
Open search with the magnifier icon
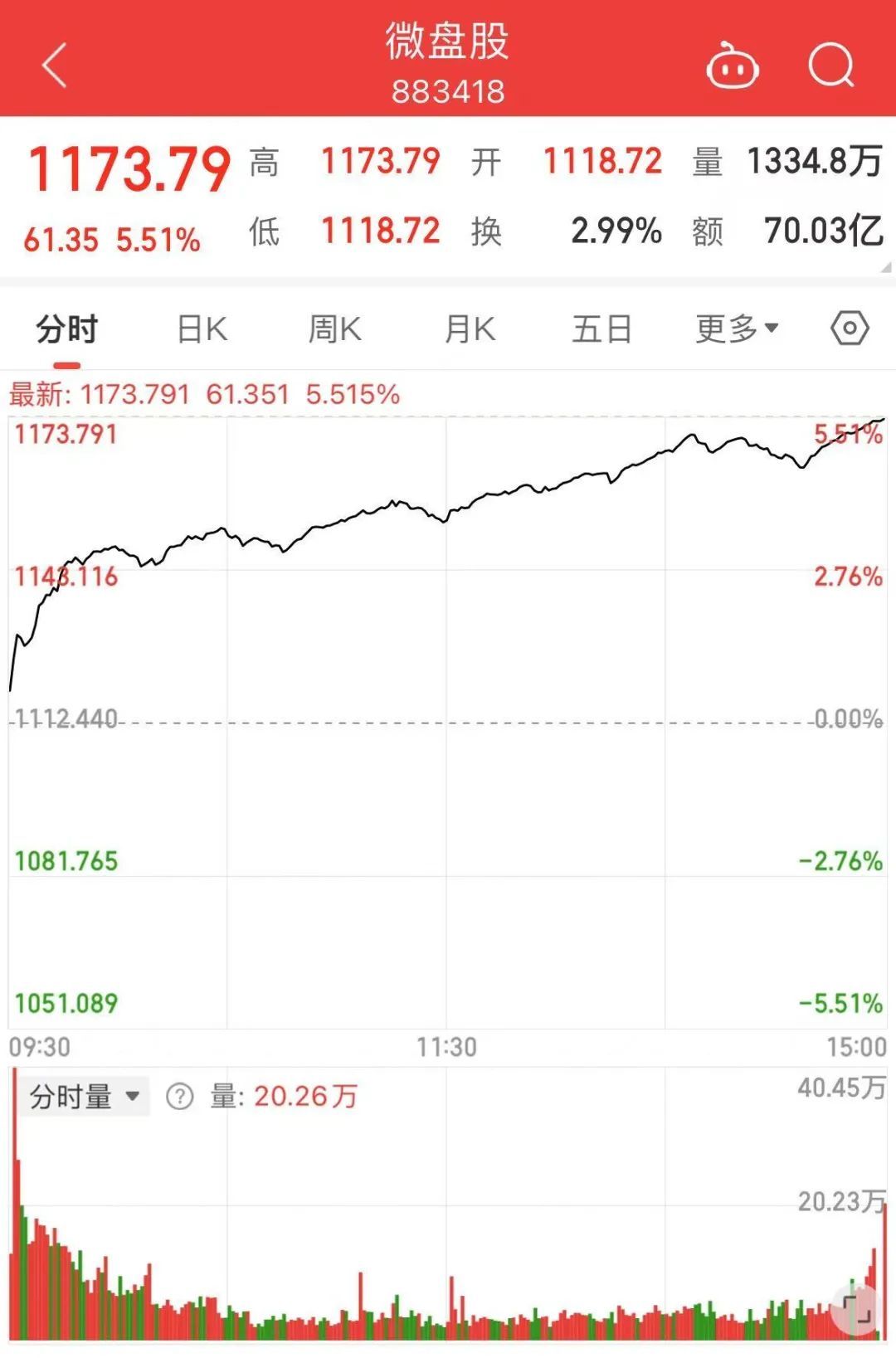pos(831,66)
